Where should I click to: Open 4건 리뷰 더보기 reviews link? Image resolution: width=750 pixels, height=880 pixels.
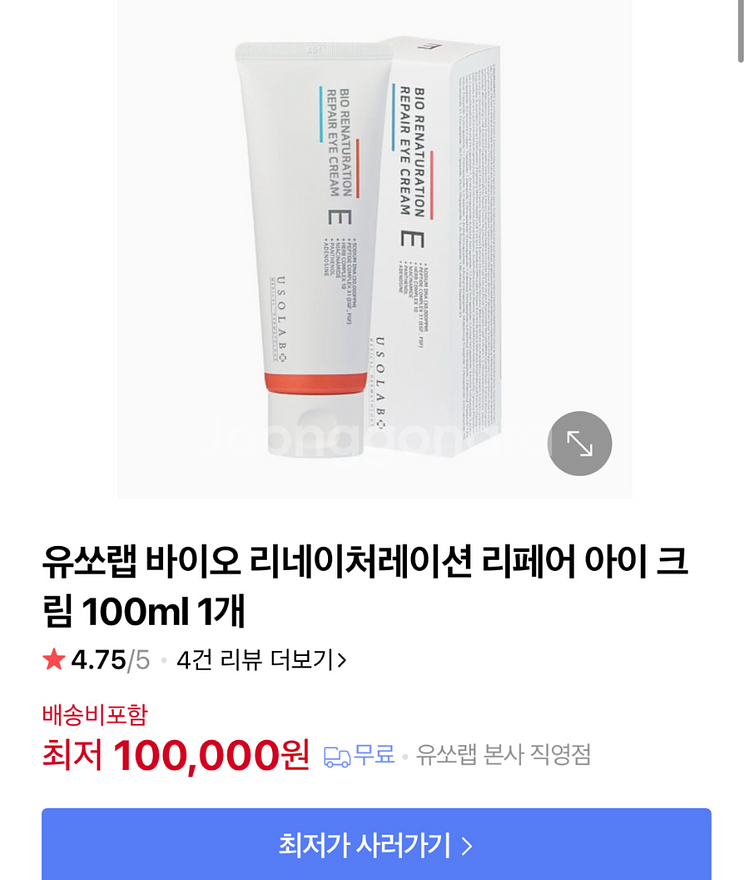261,660
